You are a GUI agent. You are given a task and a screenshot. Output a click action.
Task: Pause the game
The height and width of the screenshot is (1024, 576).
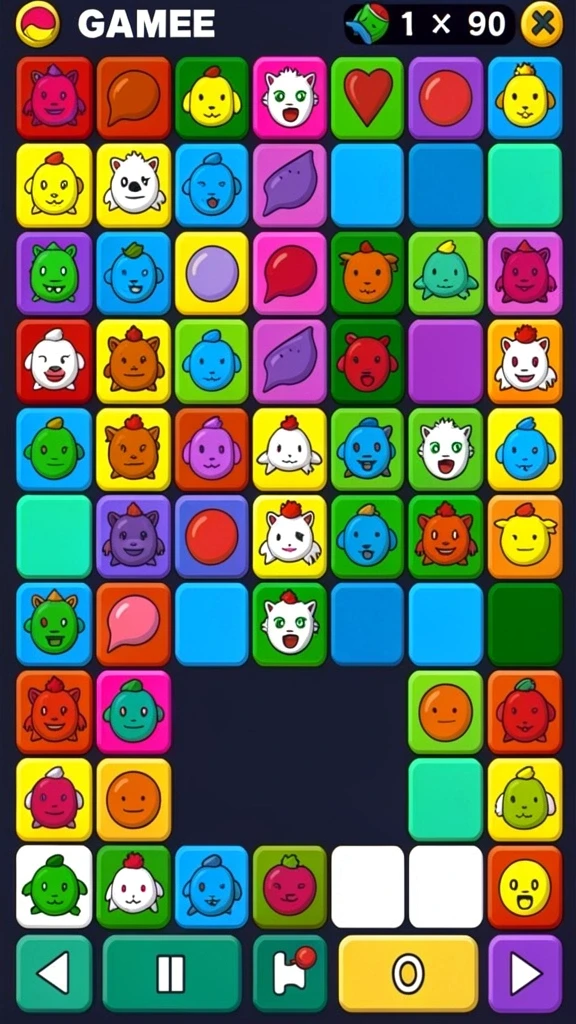tap(172, 973)
